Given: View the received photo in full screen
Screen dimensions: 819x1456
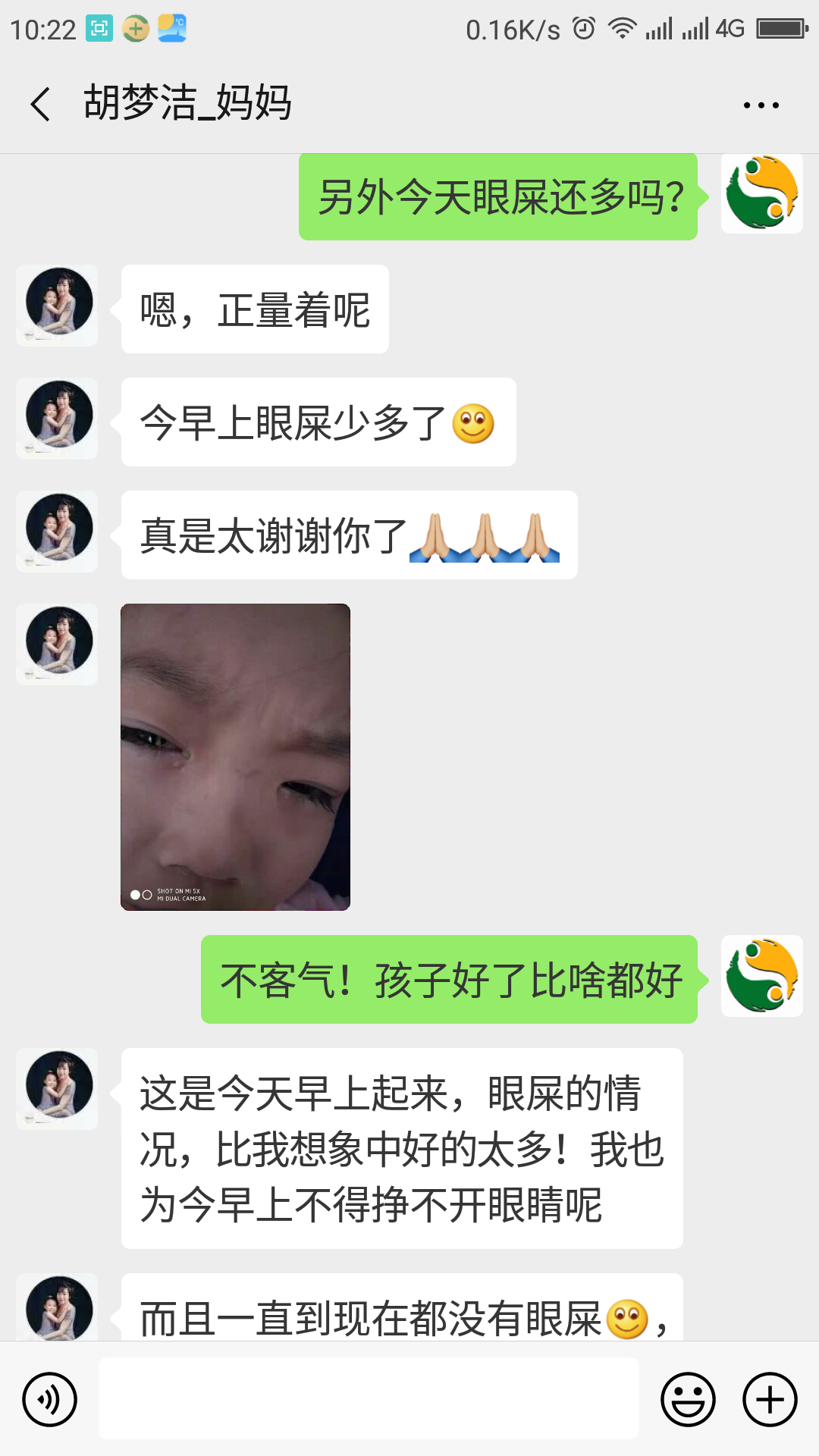Looking at the screenshot, I should pyautogui.click(x=235, y=757).
